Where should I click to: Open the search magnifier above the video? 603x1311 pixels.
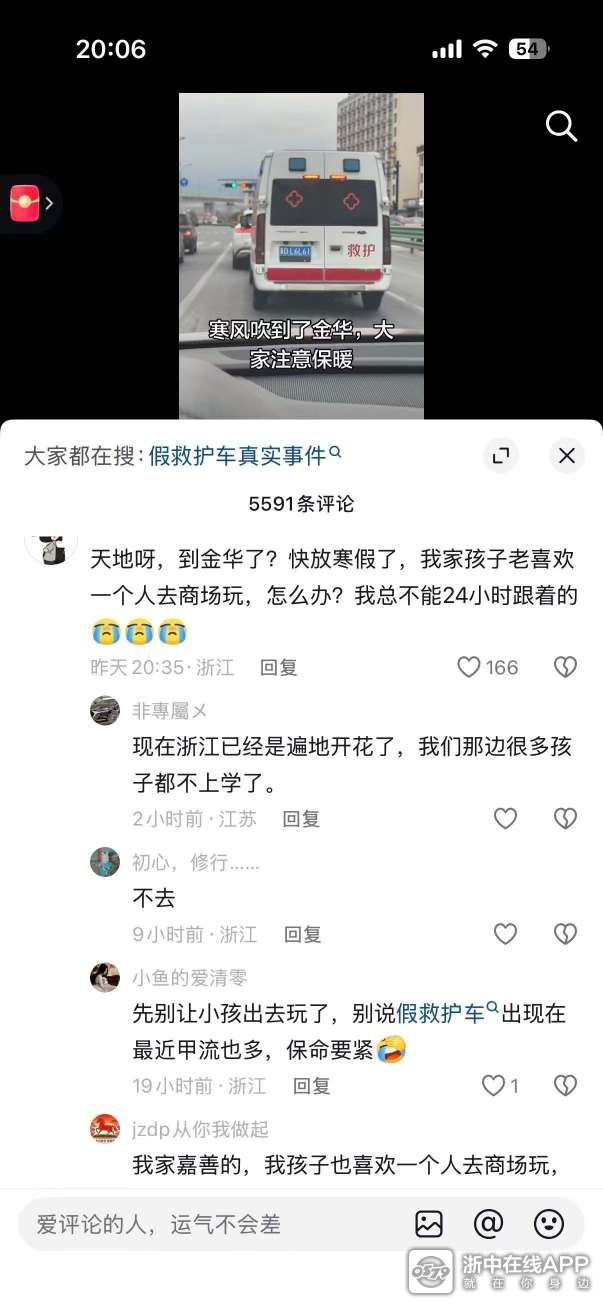pyautogui.click(x=561, y=127)
